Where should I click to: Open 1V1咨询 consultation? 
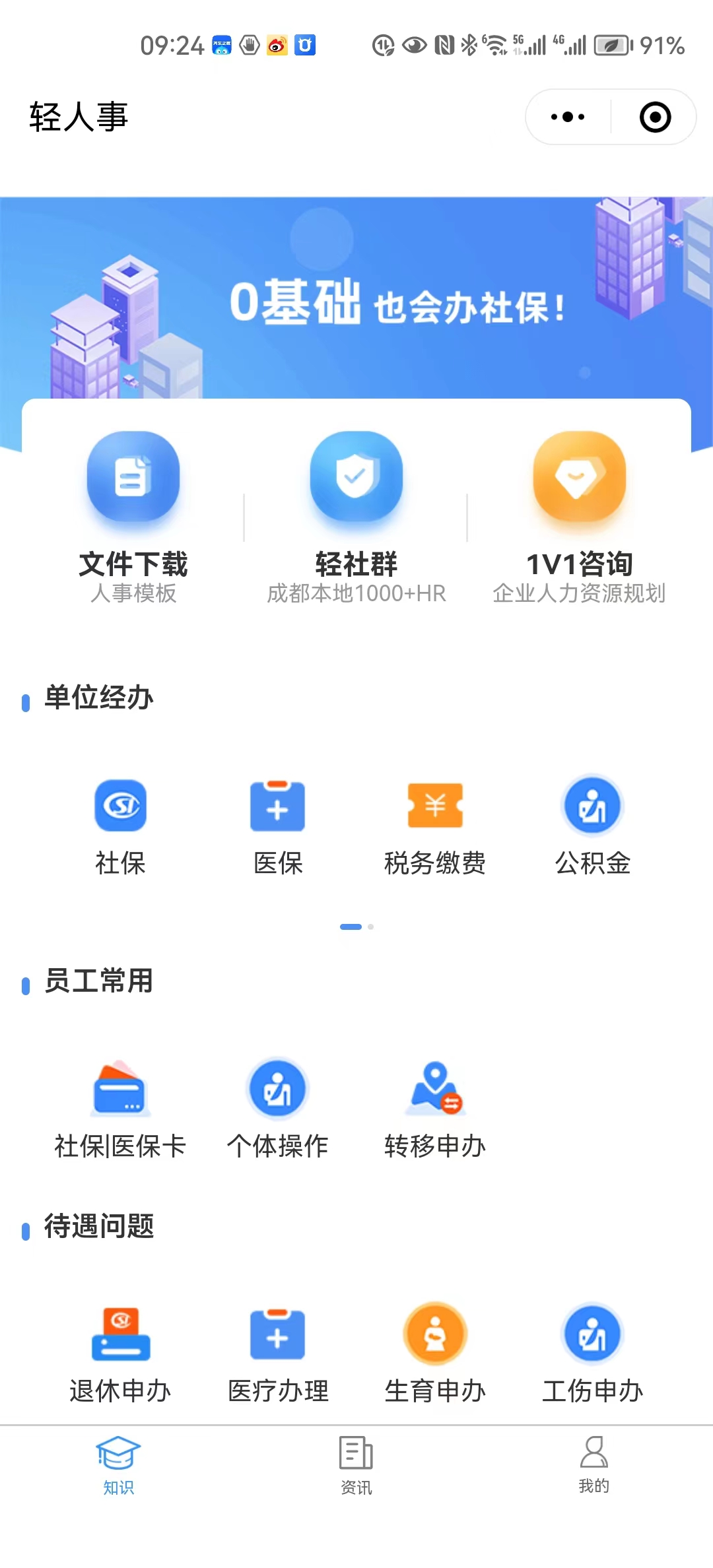[579, 515]
